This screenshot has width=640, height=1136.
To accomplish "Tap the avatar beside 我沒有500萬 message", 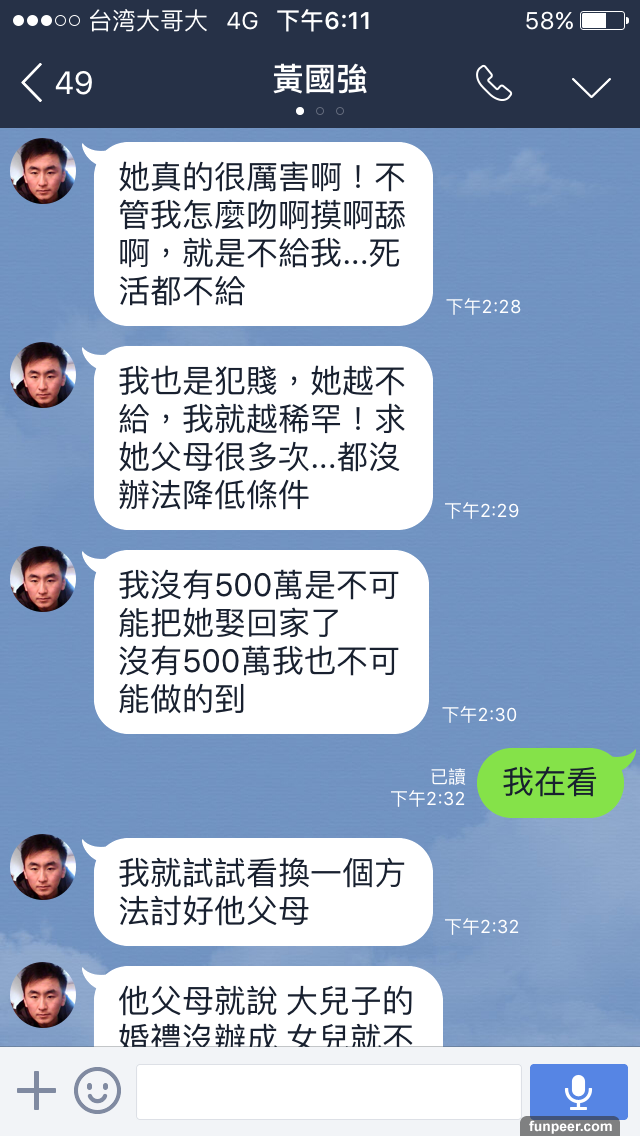I will (x=43, y=579).
